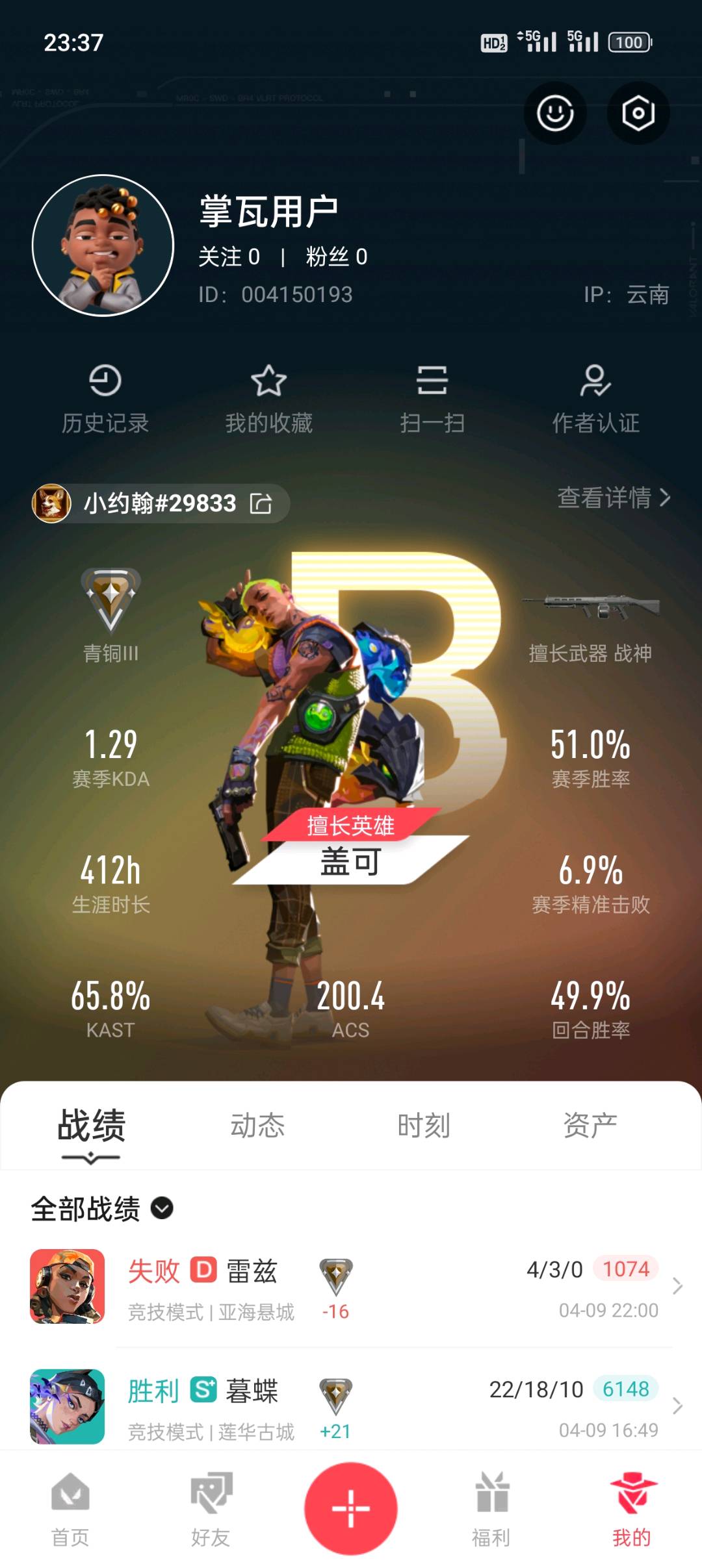Switch to the 资产 tab

tap(590, 1125)
